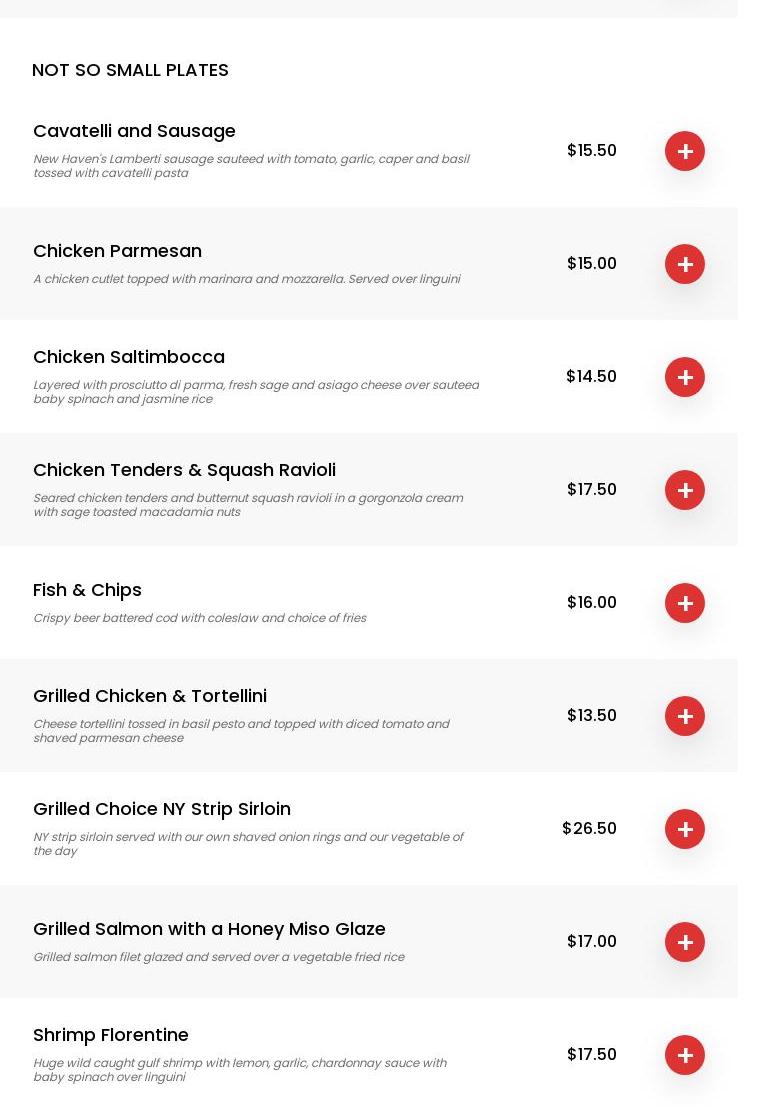Viewport: 770px width, 1108px height.
Task: Add Grilled Chicken & Tortellini to cart
Action: (685, 716)
